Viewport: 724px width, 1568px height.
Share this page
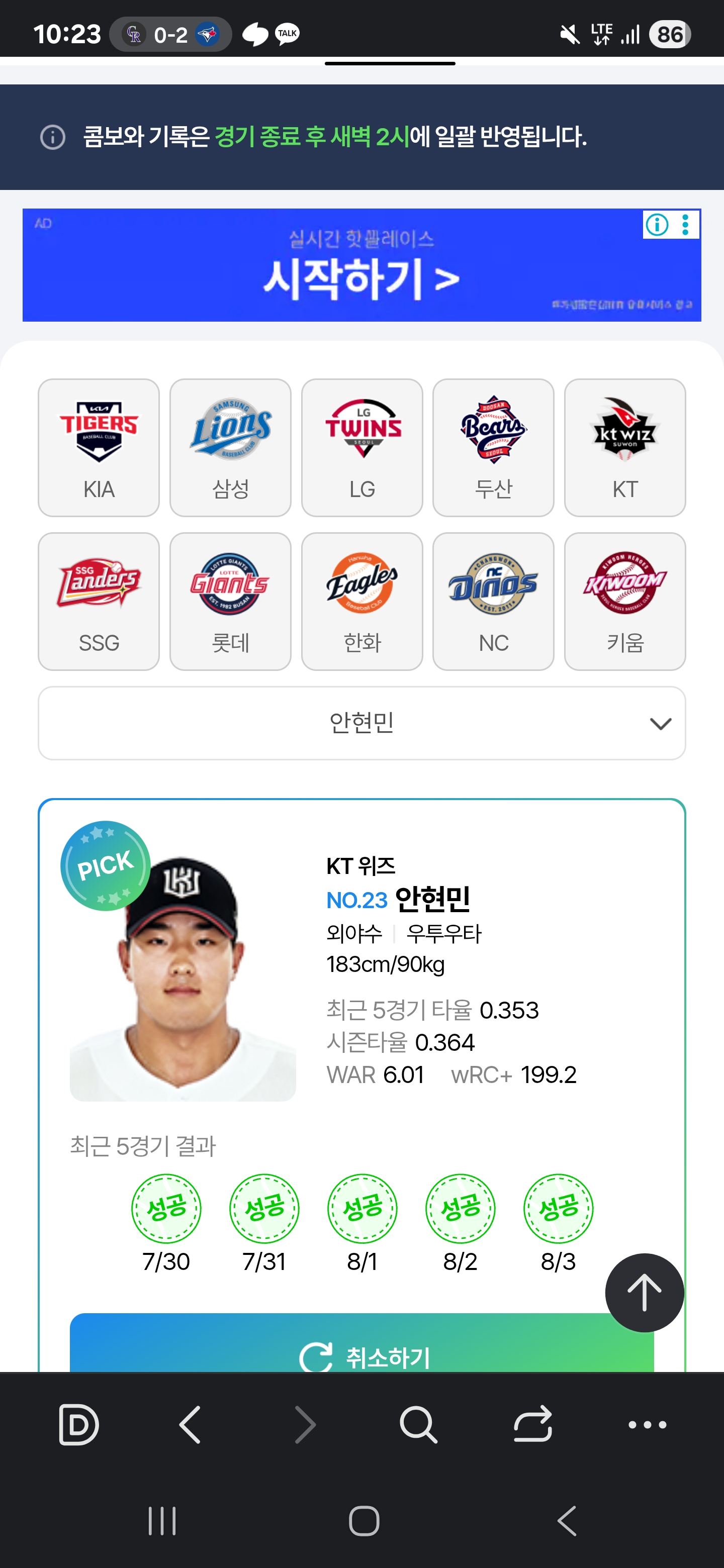[x=533, y=1424]
